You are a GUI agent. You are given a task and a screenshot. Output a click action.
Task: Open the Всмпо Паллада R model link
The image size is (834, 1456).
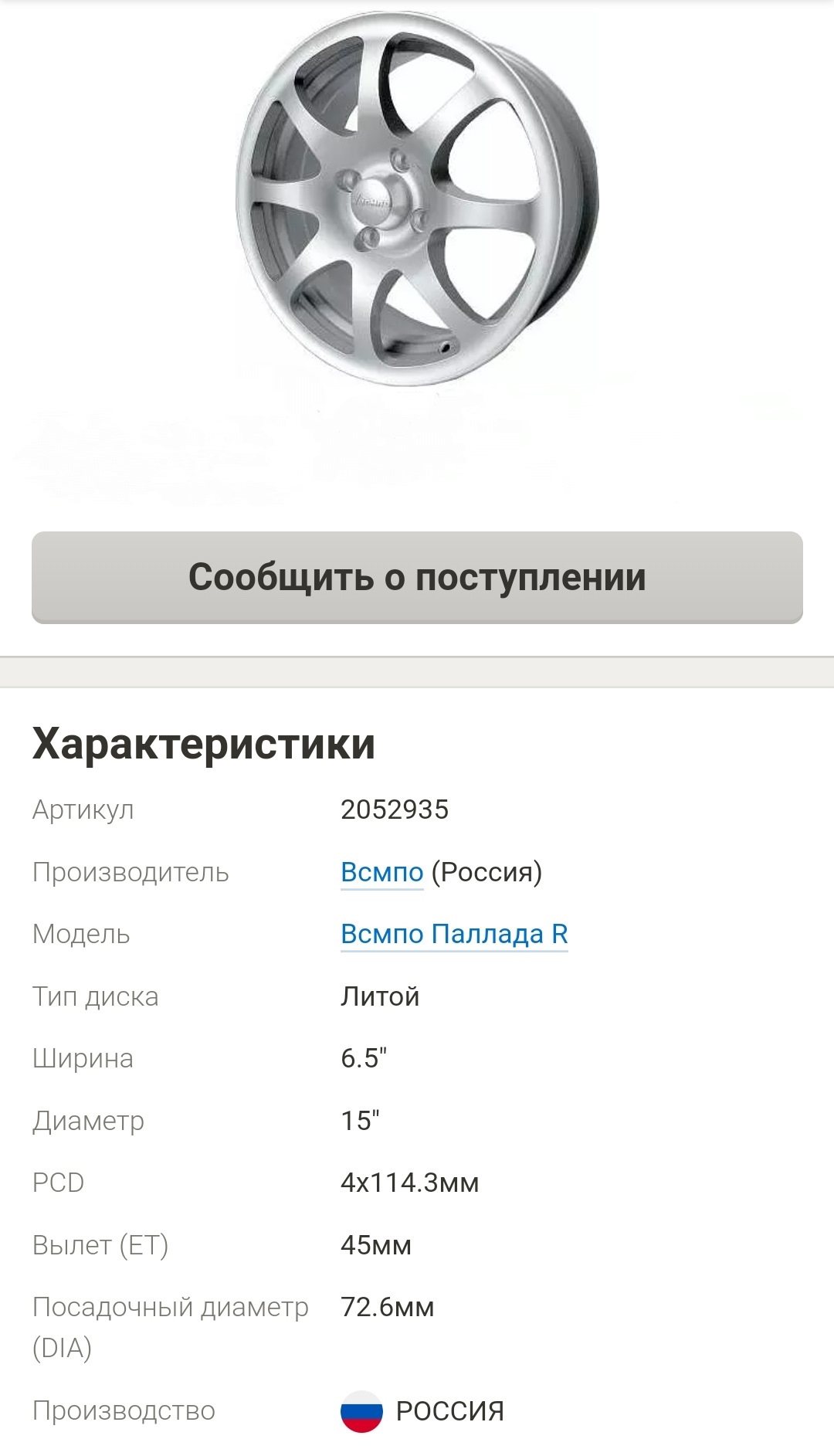point(454,934)
